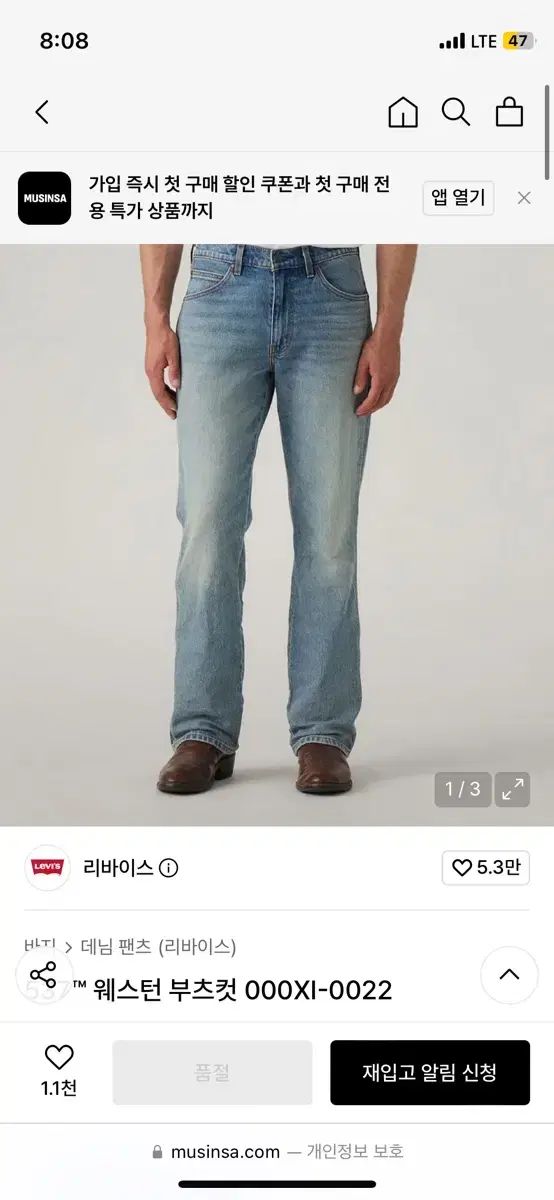The height and width of the screenshot is (1200, 554).
Task: Like this product (1.1천 heart)
Action: pyautogui.click(x=59, y=1072)
